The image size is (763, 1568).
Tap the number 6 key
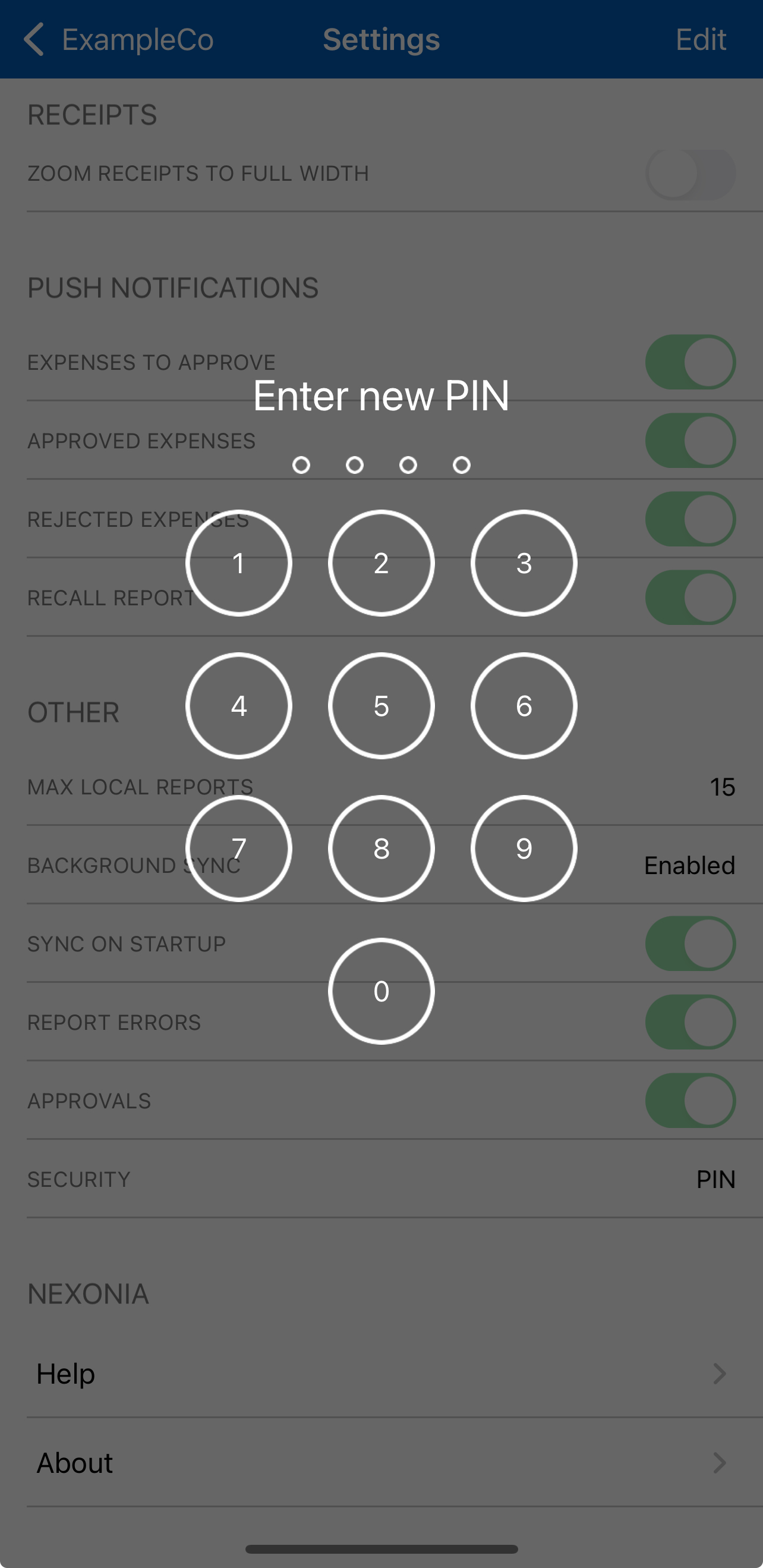(x=524, y=705)
